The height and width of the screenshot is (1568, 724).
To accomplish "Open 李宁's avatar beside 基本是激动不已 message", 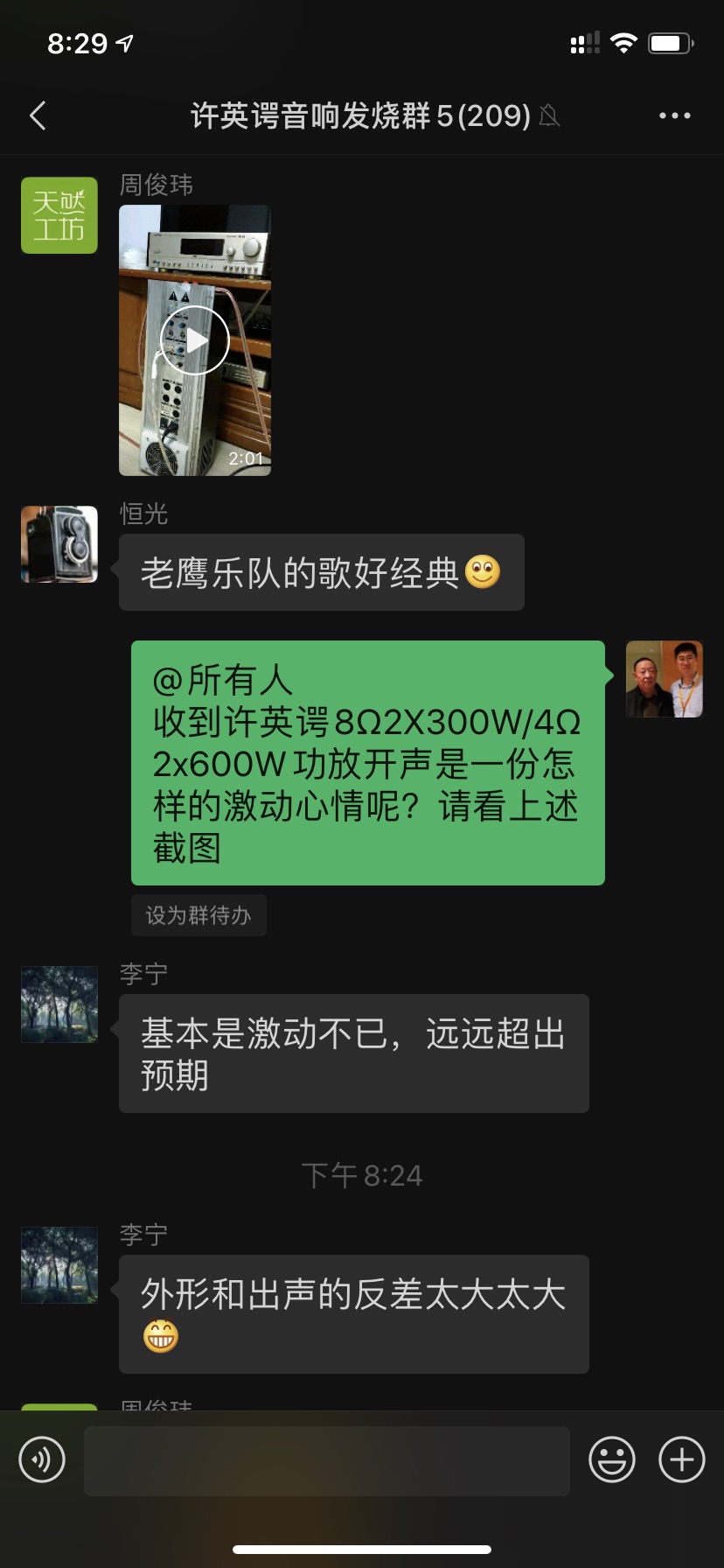I will tap(59, 1004).
